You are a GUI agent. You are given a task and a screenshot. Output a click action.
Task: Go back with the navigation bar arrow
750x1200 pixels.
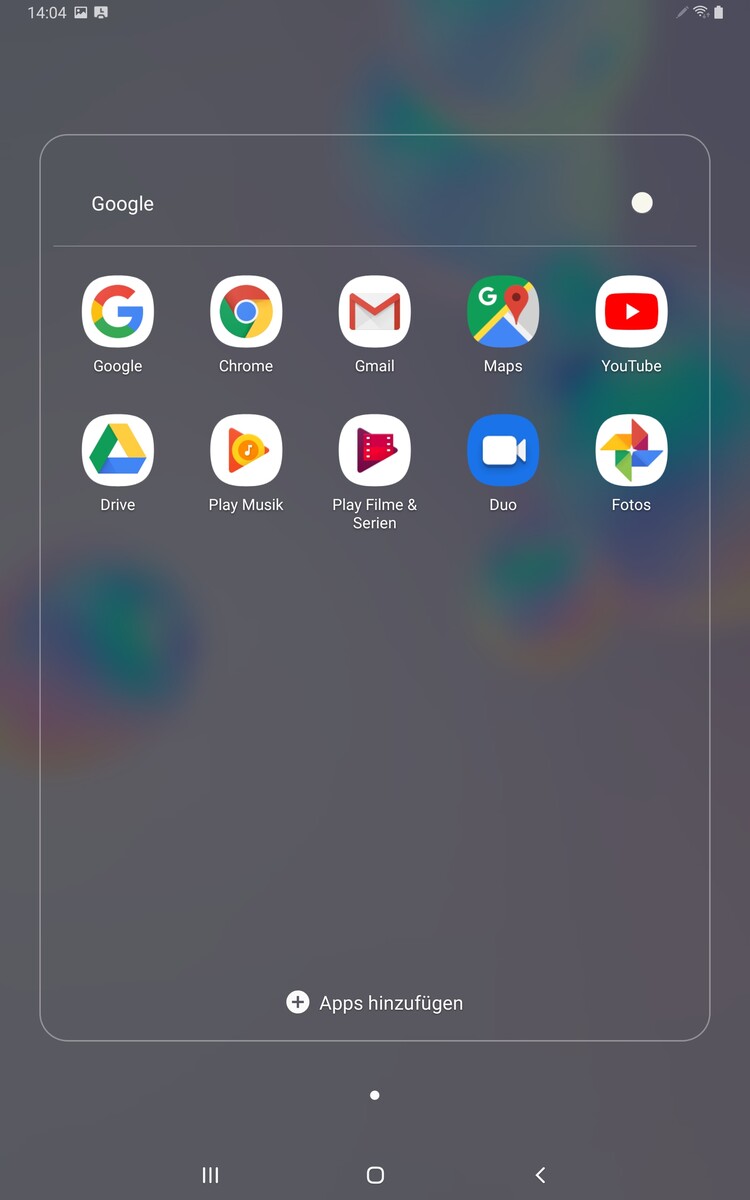(540, 1175)
